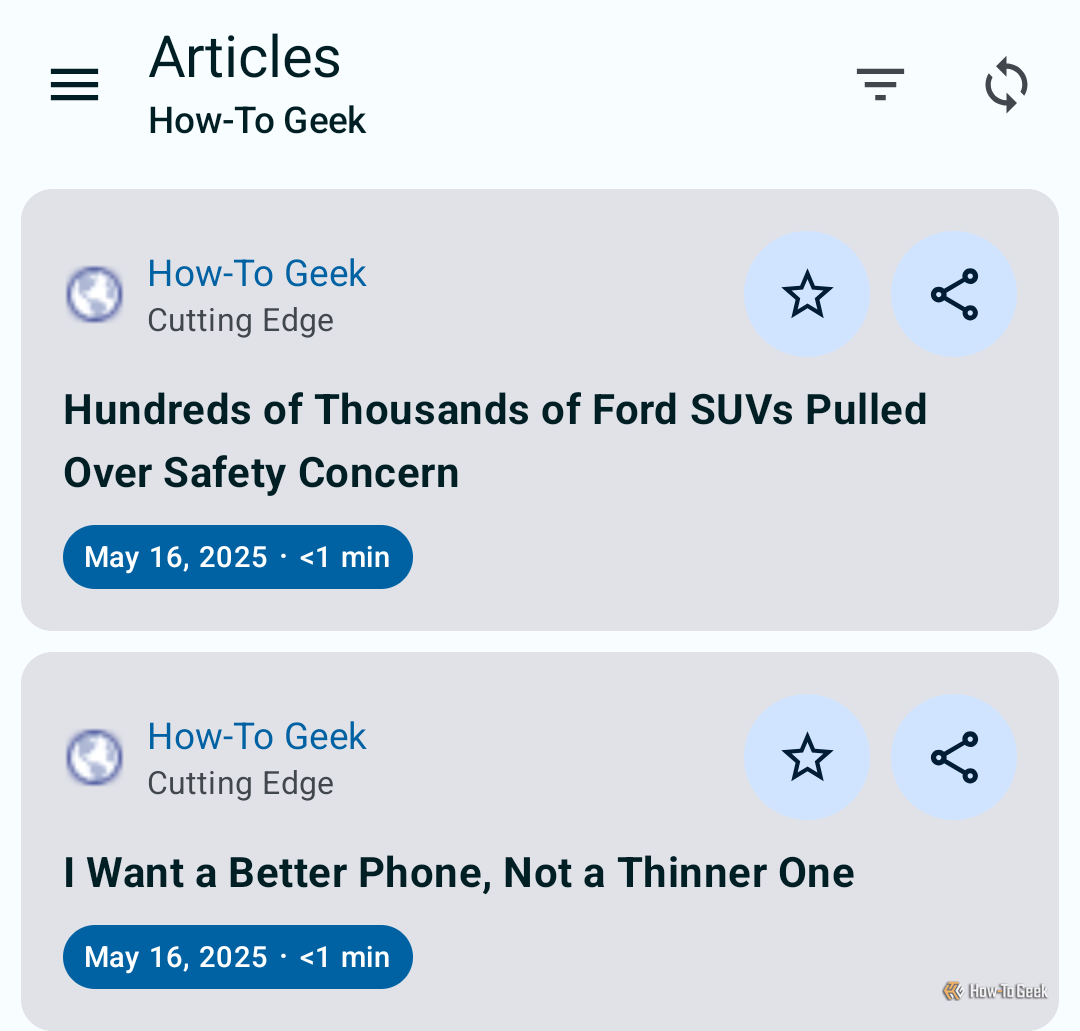Read I Want a Better Phone article

pos(458,873)
